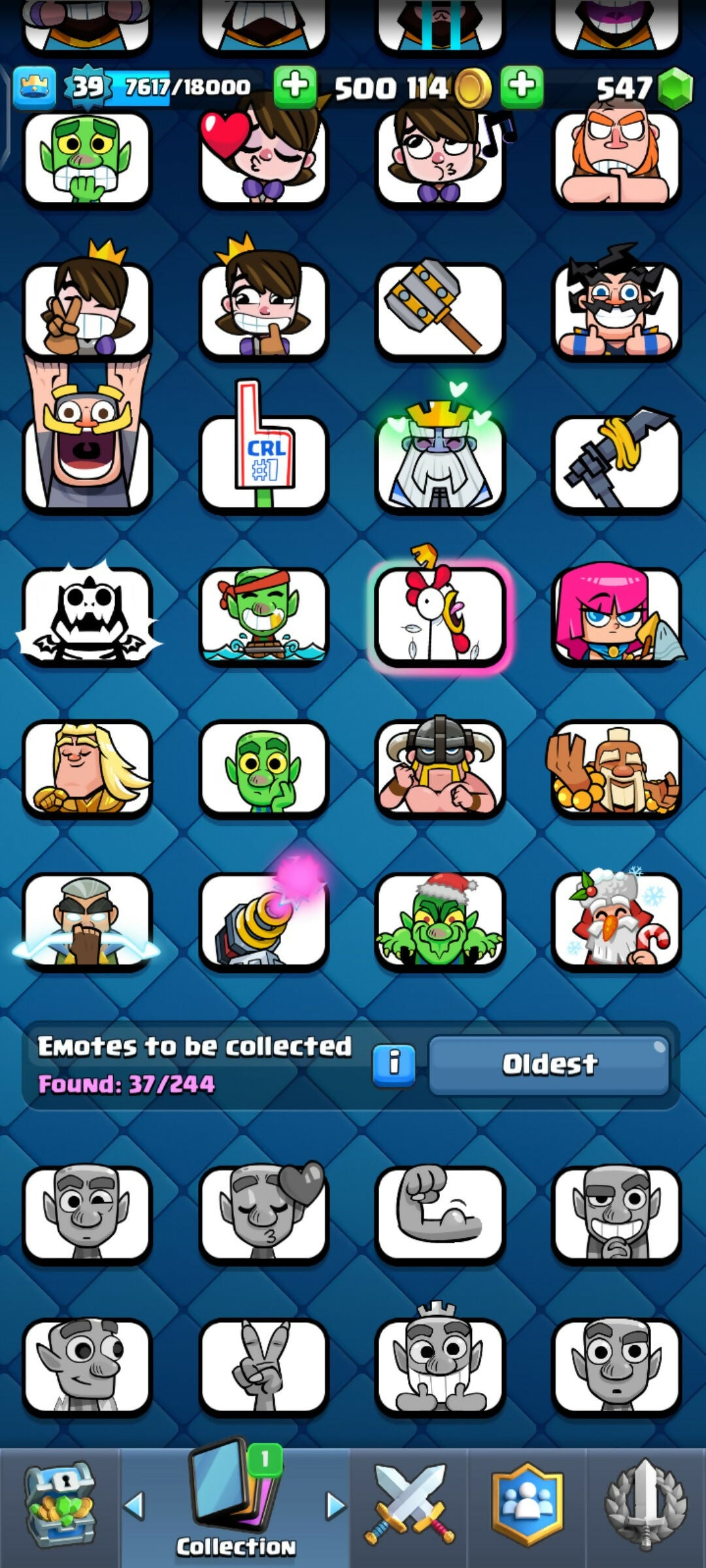This screenshot has width=706, height=1568.
Task: Select the Santa hat goblin emote
Action: coord(439,921)
